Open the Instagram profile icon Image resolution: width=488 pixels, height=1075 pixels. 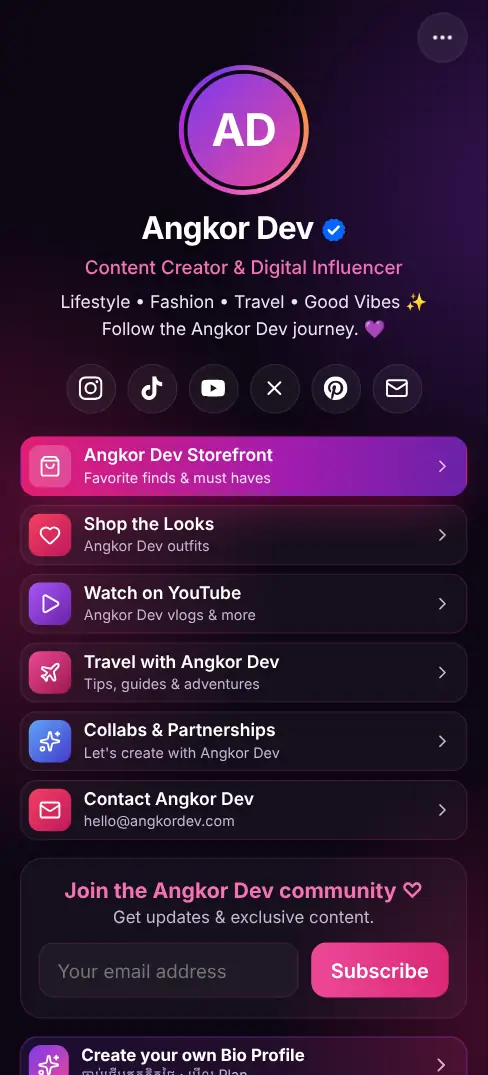click(x=91, y=389)
